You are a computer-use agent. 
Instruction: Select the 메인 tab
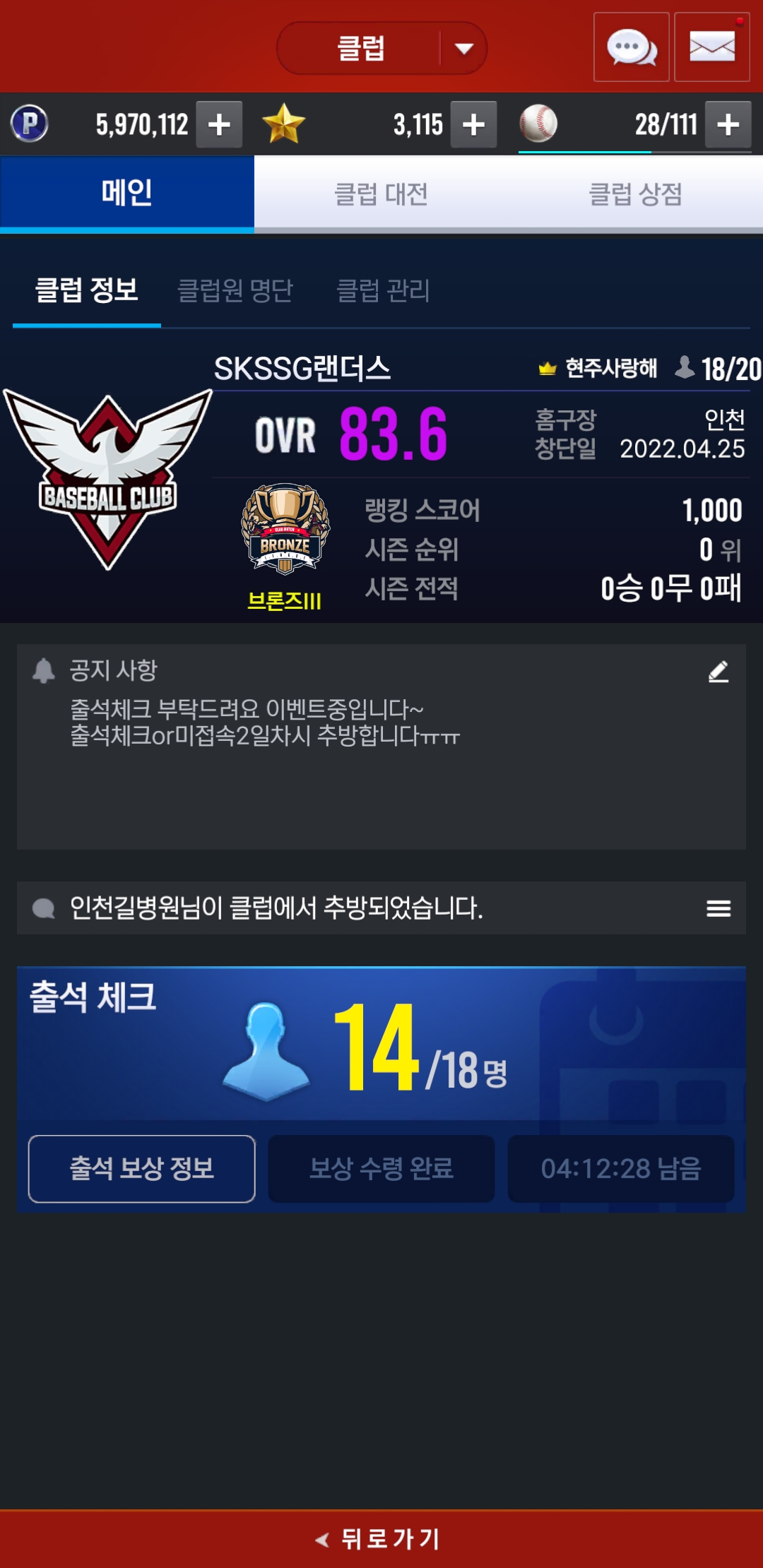[127, 194]
